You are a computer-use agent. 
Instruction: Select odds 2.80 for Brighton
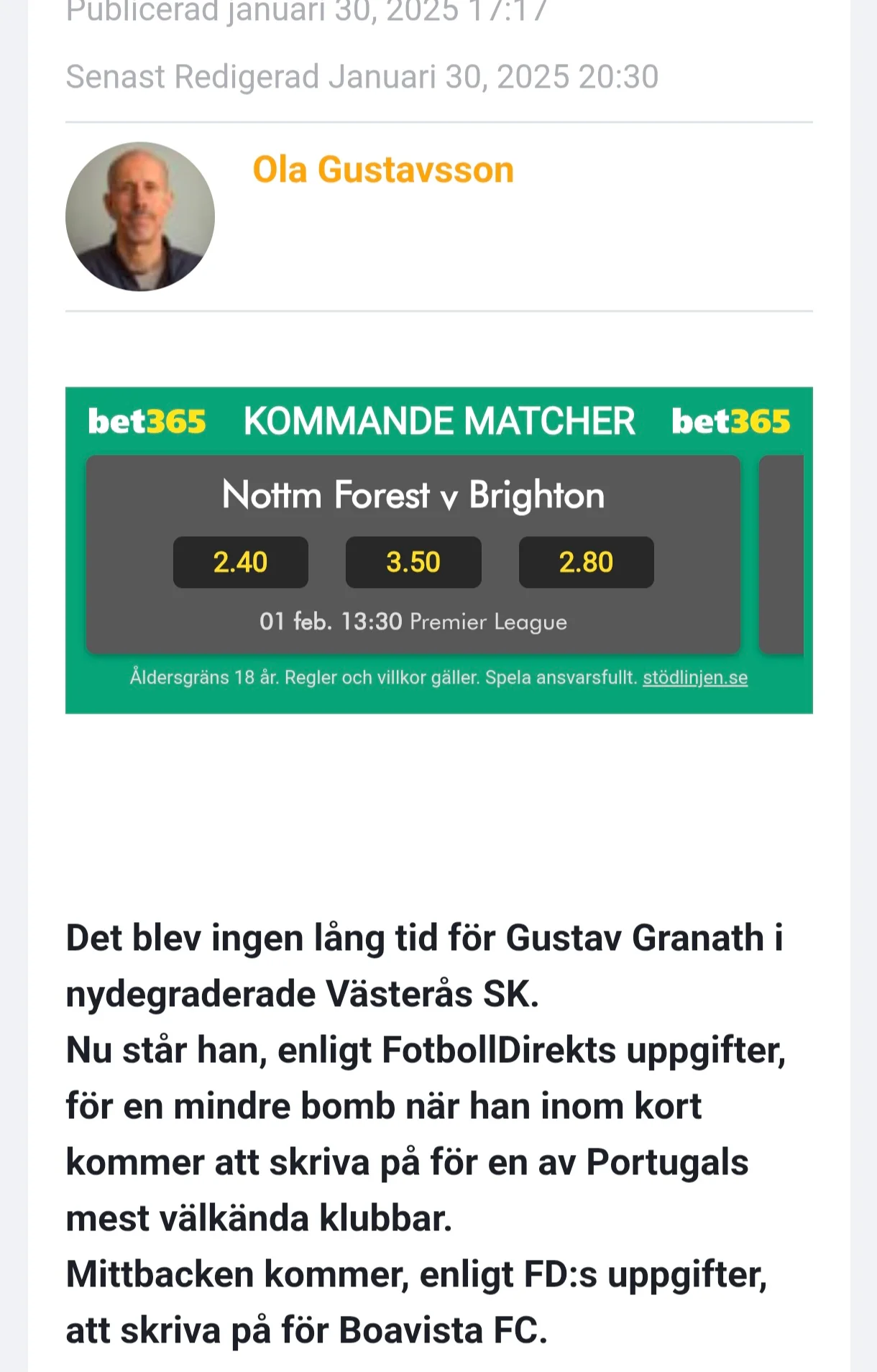586,562
